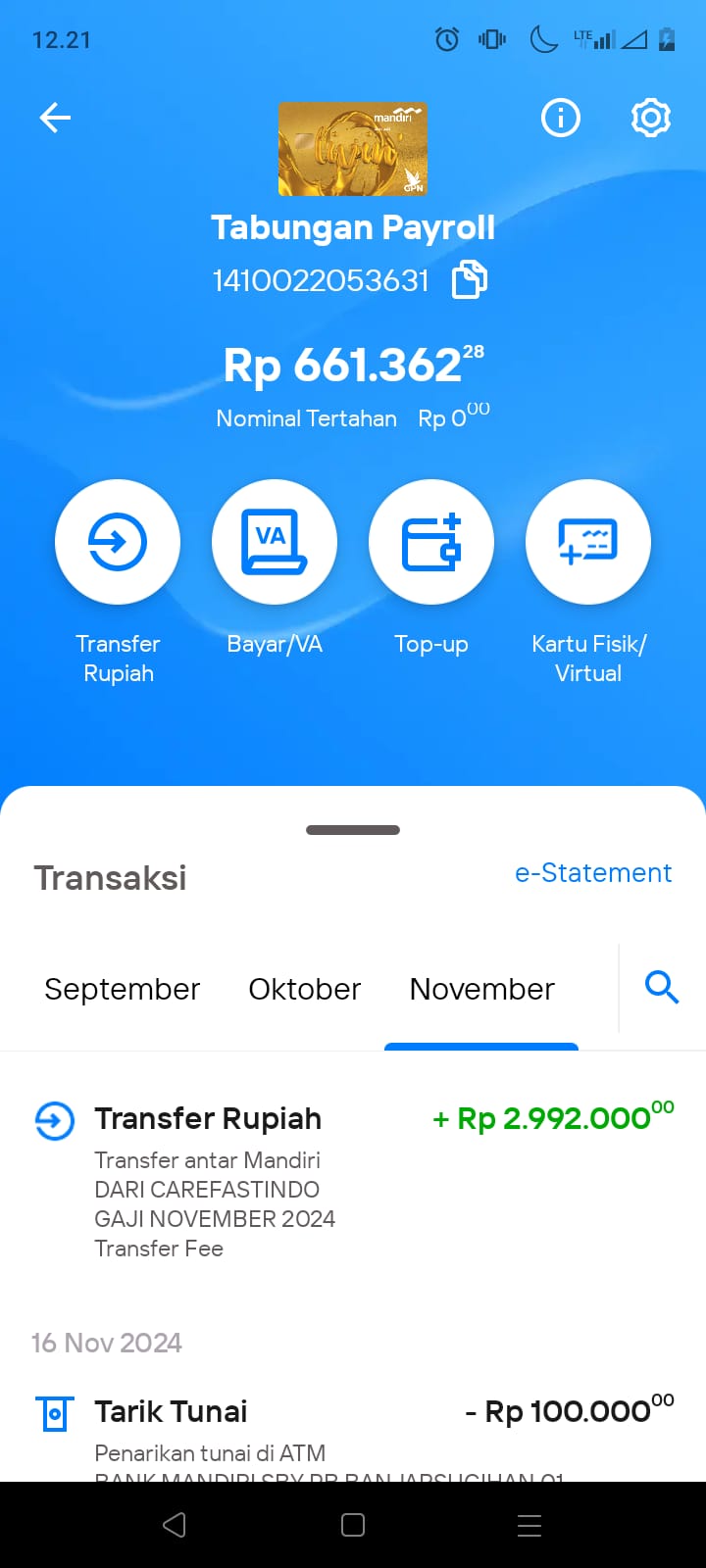The image size is (706, 1568).
Task: Open Kartu Fisik/Virtual
Action: click(588, 542)
